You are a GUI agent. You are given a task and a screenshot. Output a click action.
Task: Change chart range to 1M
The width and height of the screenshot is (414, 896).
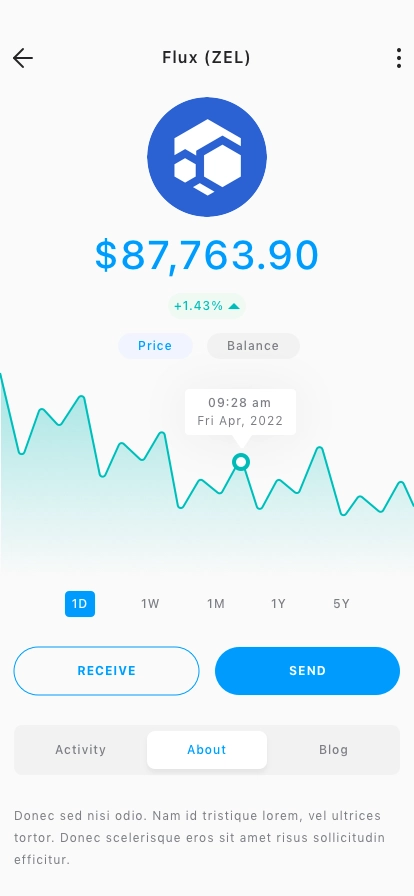[x=216, y=604]
